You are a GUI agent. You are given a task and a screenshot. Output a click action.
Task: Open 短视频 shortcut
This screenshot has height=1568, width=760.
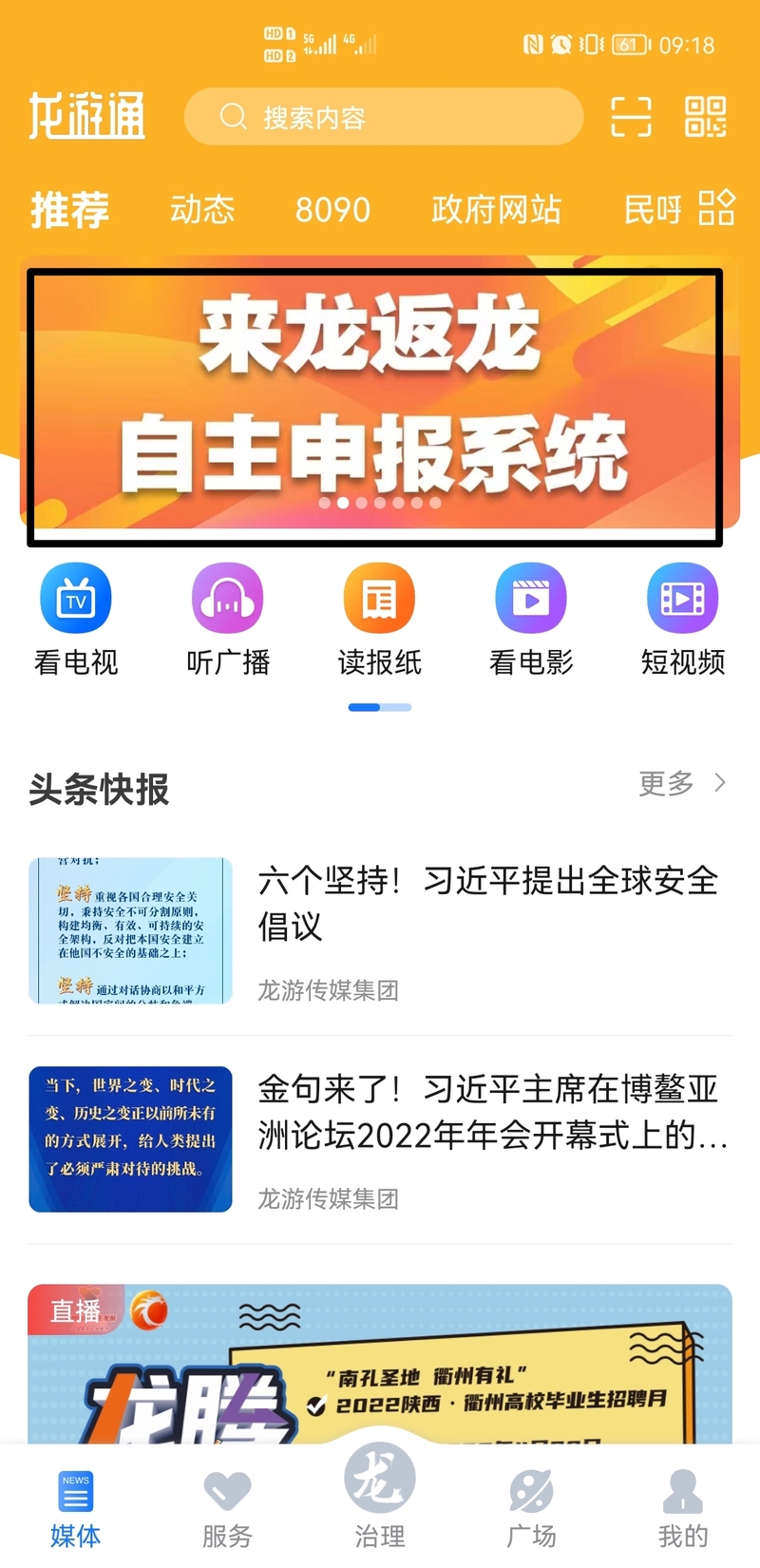pos(682,619)
